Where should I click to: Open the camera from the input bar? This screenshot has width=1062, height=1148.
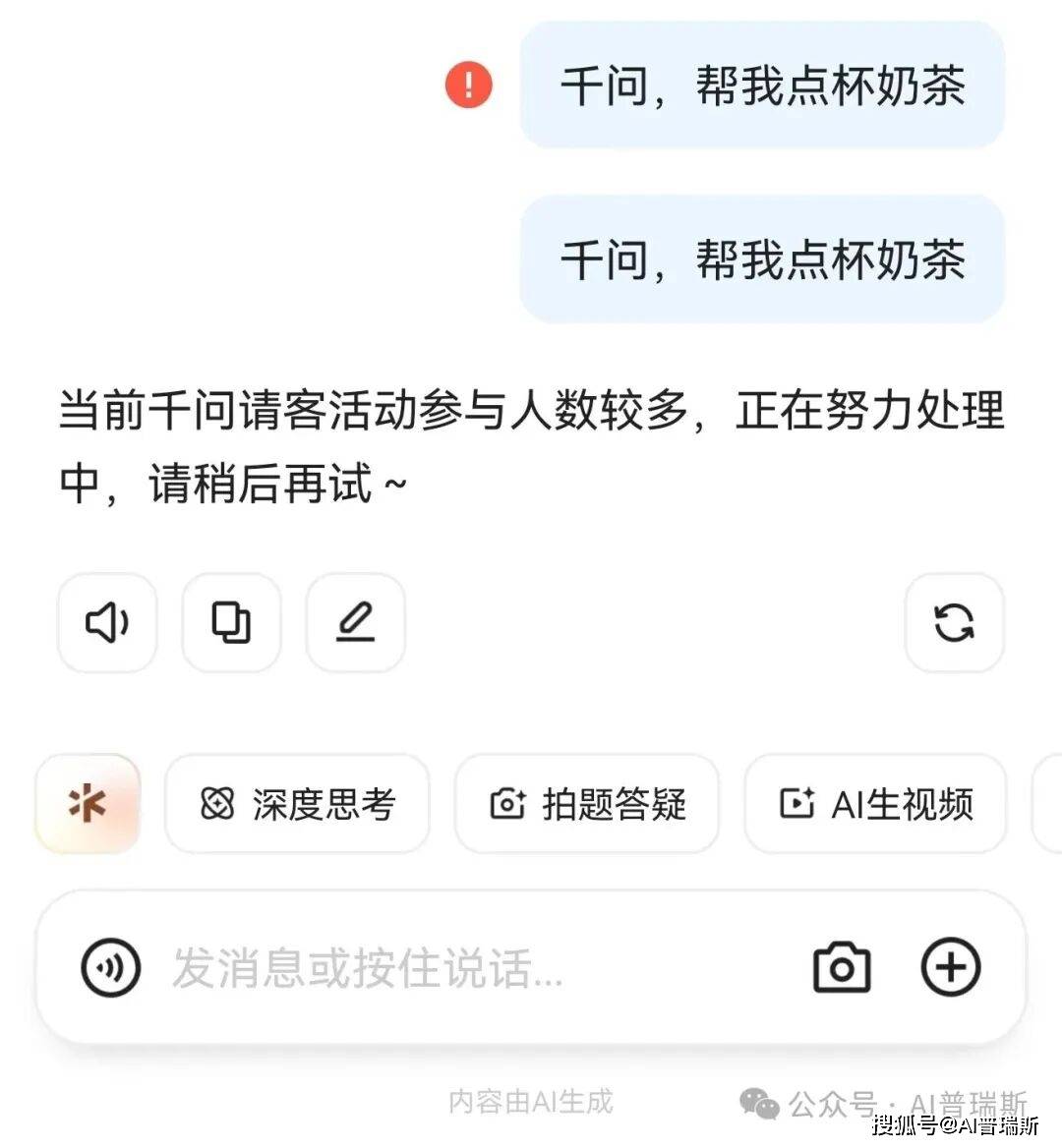click(842, 968)
